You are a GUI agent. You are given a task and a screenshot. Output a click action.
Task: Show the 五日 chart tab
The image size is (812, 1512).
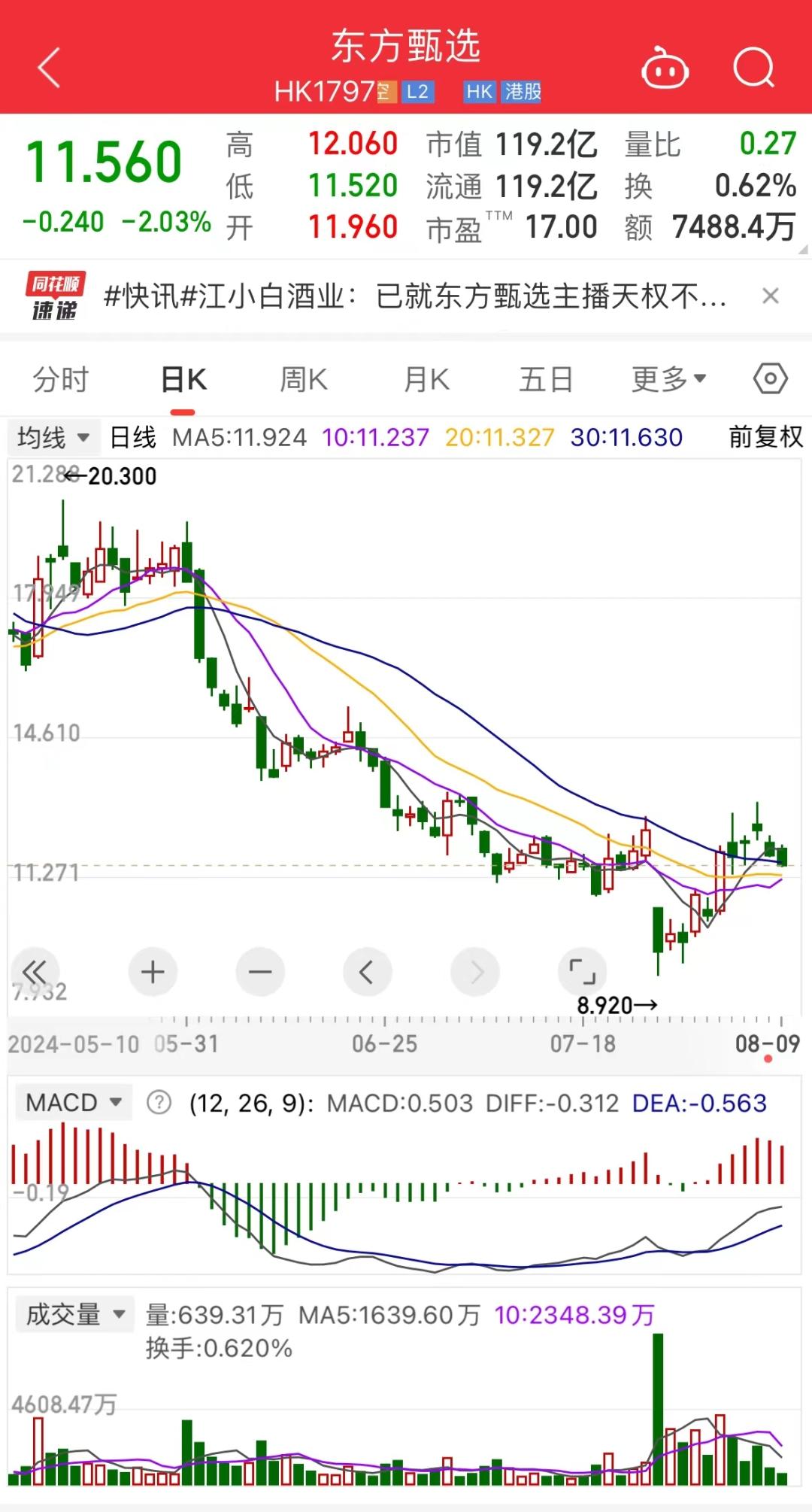click(546, 380)
